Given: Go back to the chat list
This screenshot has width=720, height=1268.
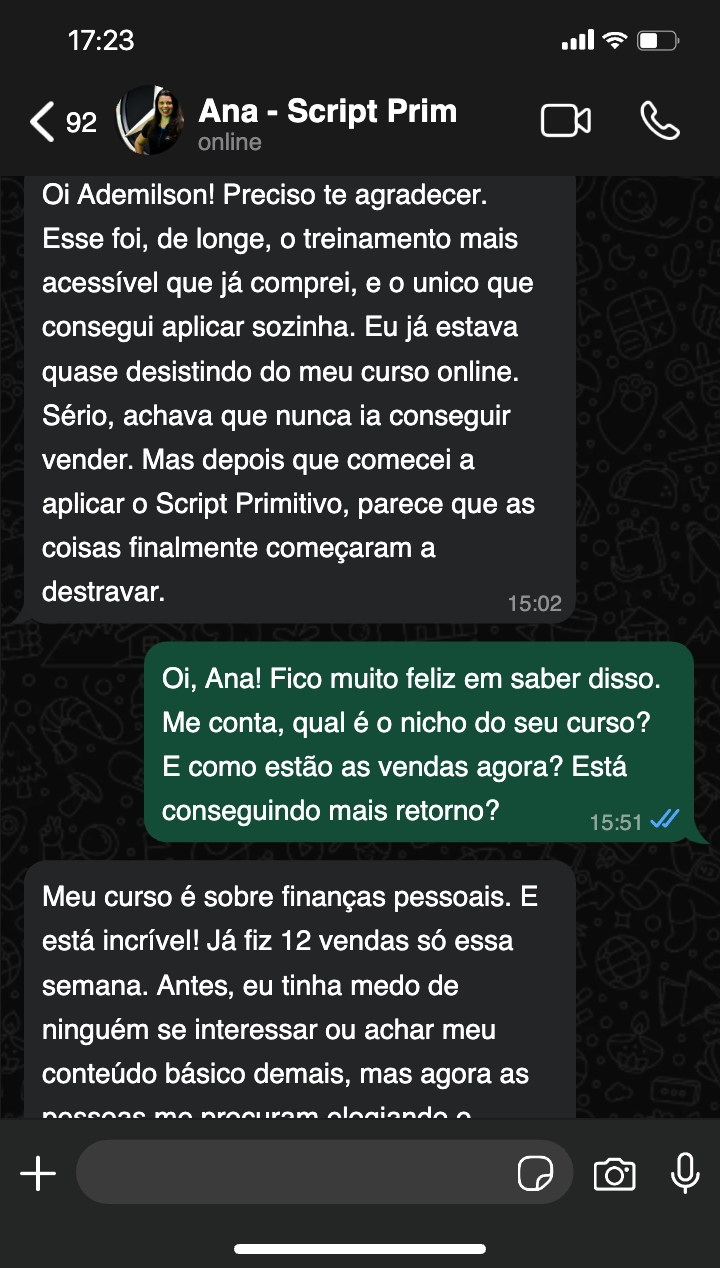Looking at the screenshot, I should (x=62, y=122).
